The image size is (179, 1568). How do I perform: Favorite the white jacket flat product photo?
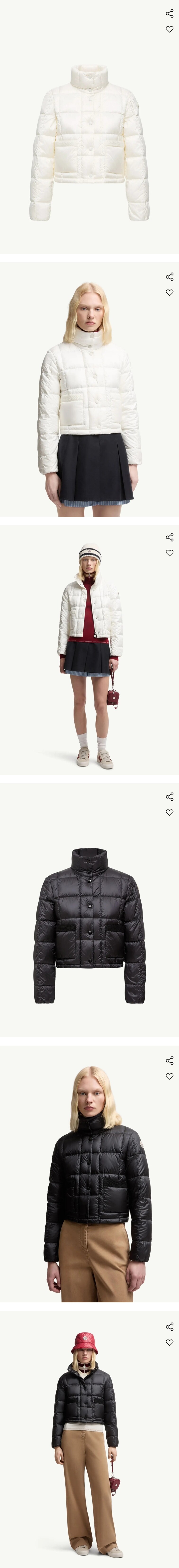[x=169, y=29]
